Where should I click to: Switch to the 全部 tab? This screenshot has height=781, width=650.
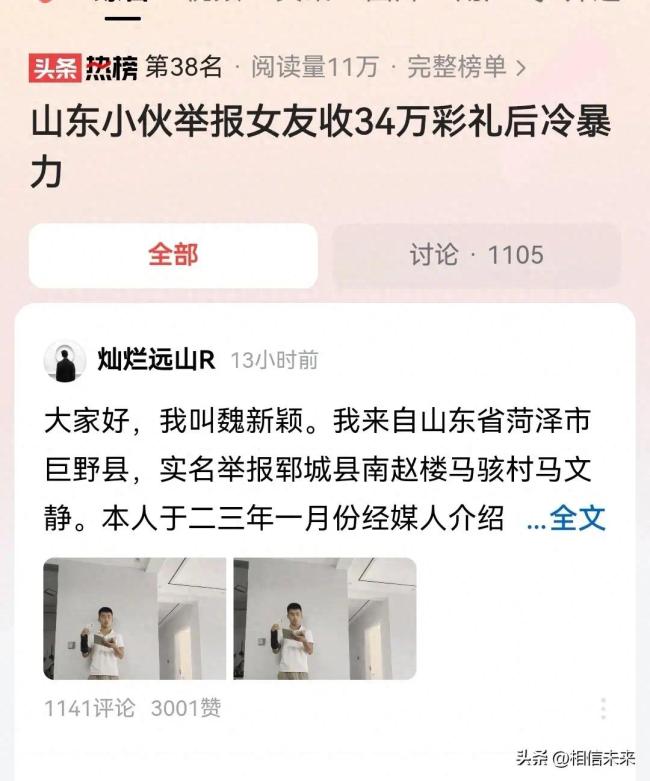point(173,255)
